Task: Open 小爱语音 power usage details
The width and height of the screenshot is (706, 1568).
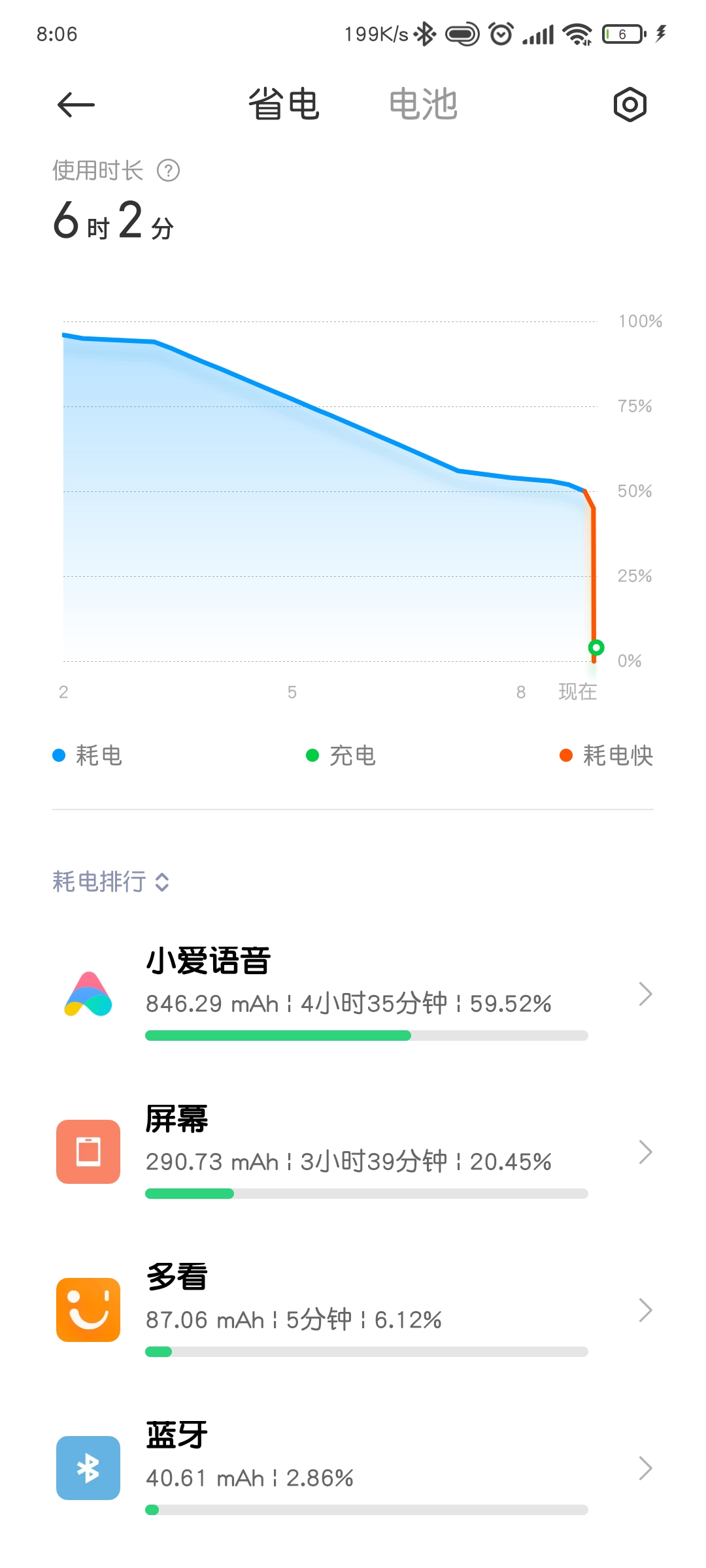Action: (x=353, y=994)
